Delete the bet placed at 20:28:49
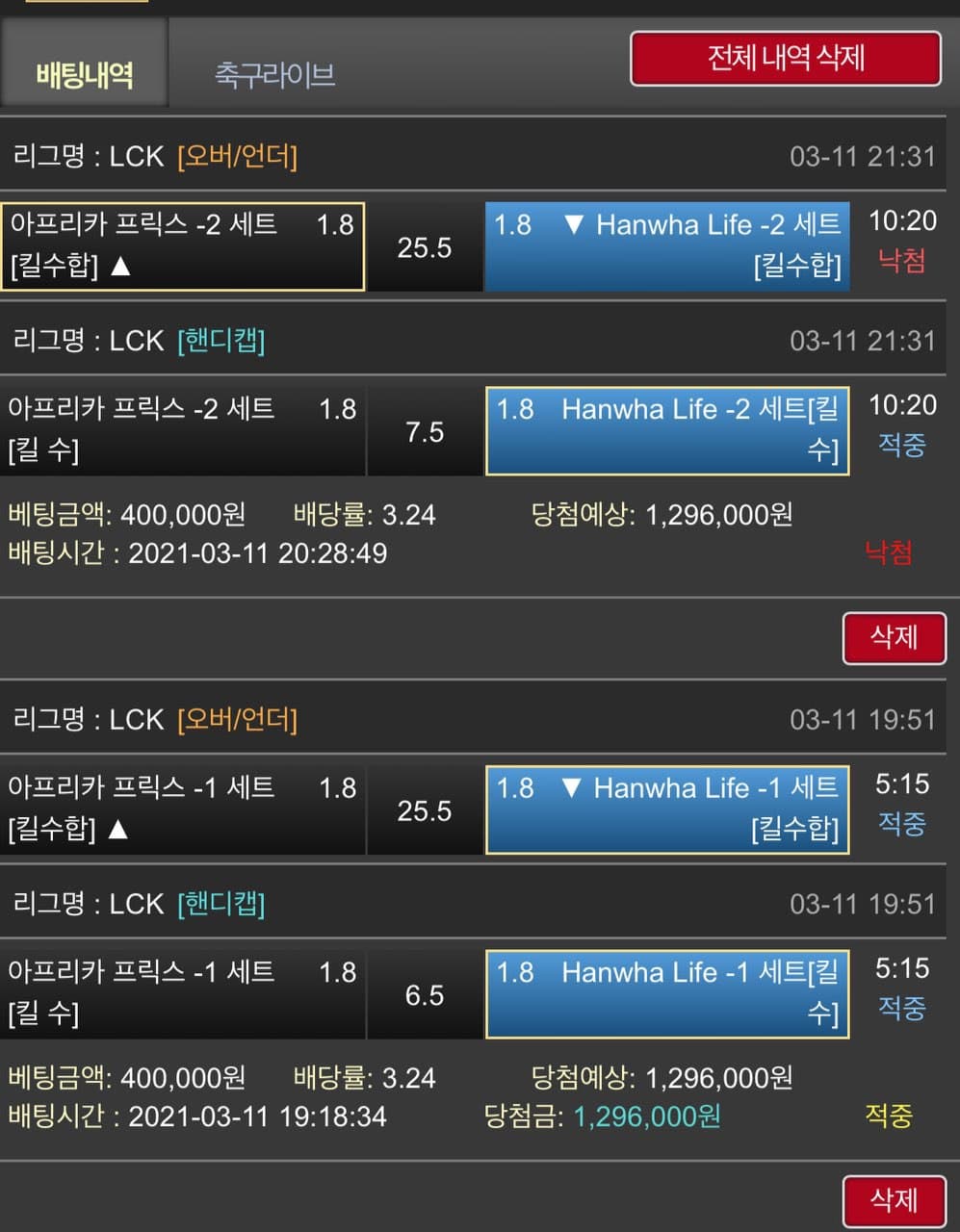This screenshot has width=960, height=1232. point(894,638)
